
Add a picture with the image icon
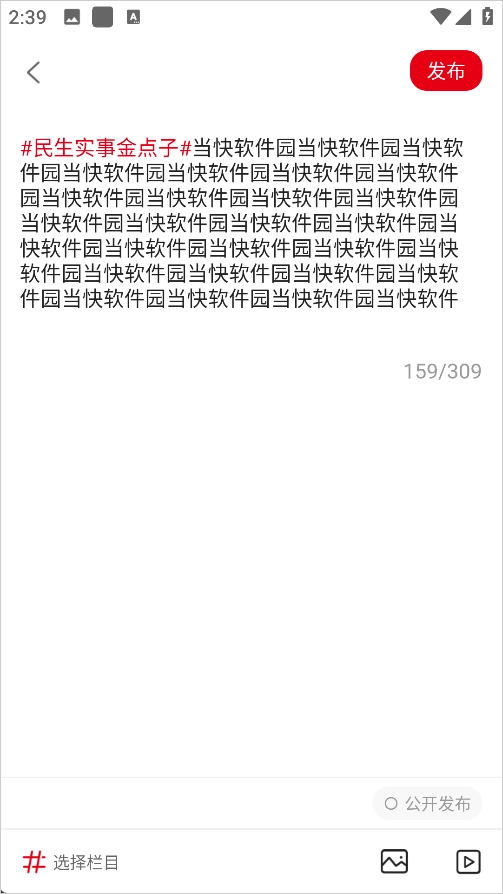click(394, 862)
